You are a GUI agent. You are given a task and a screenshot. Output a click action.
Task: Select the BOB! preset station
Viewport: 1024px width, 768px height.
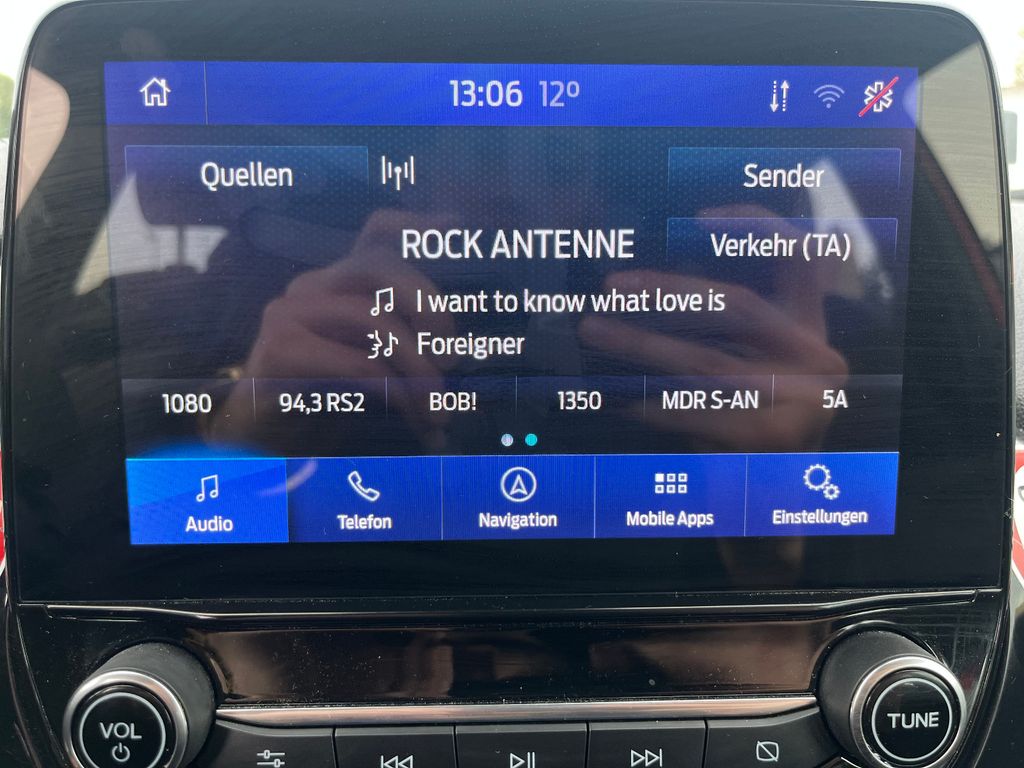pos(453,401)
